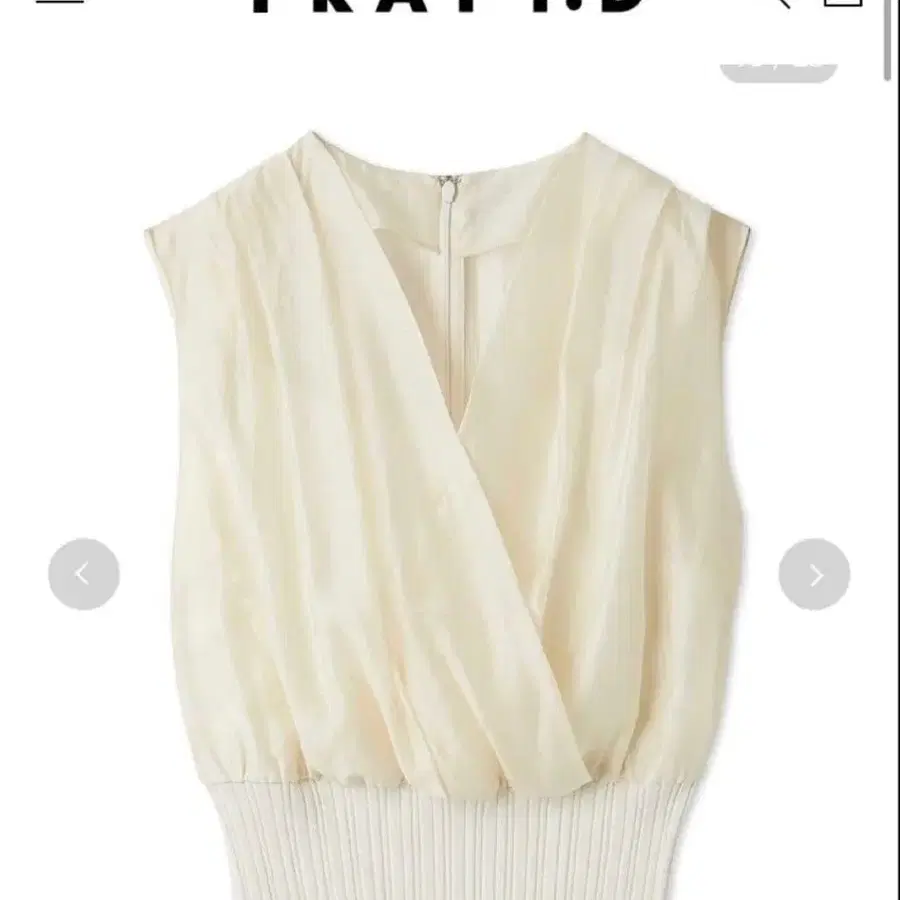Show the next product photo
Image resolution: width=900 pixels, height=900 pixels.
point(814,574)
